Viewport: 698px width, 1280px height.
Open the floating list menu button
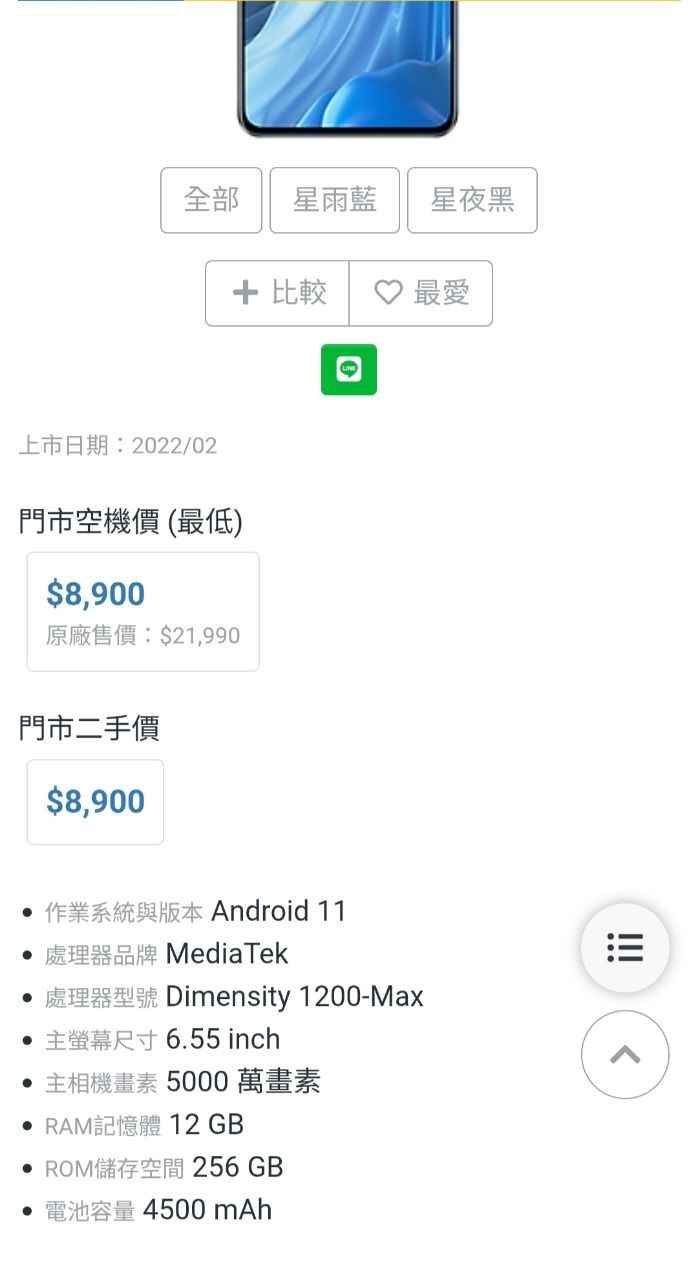tap(625, 947)
